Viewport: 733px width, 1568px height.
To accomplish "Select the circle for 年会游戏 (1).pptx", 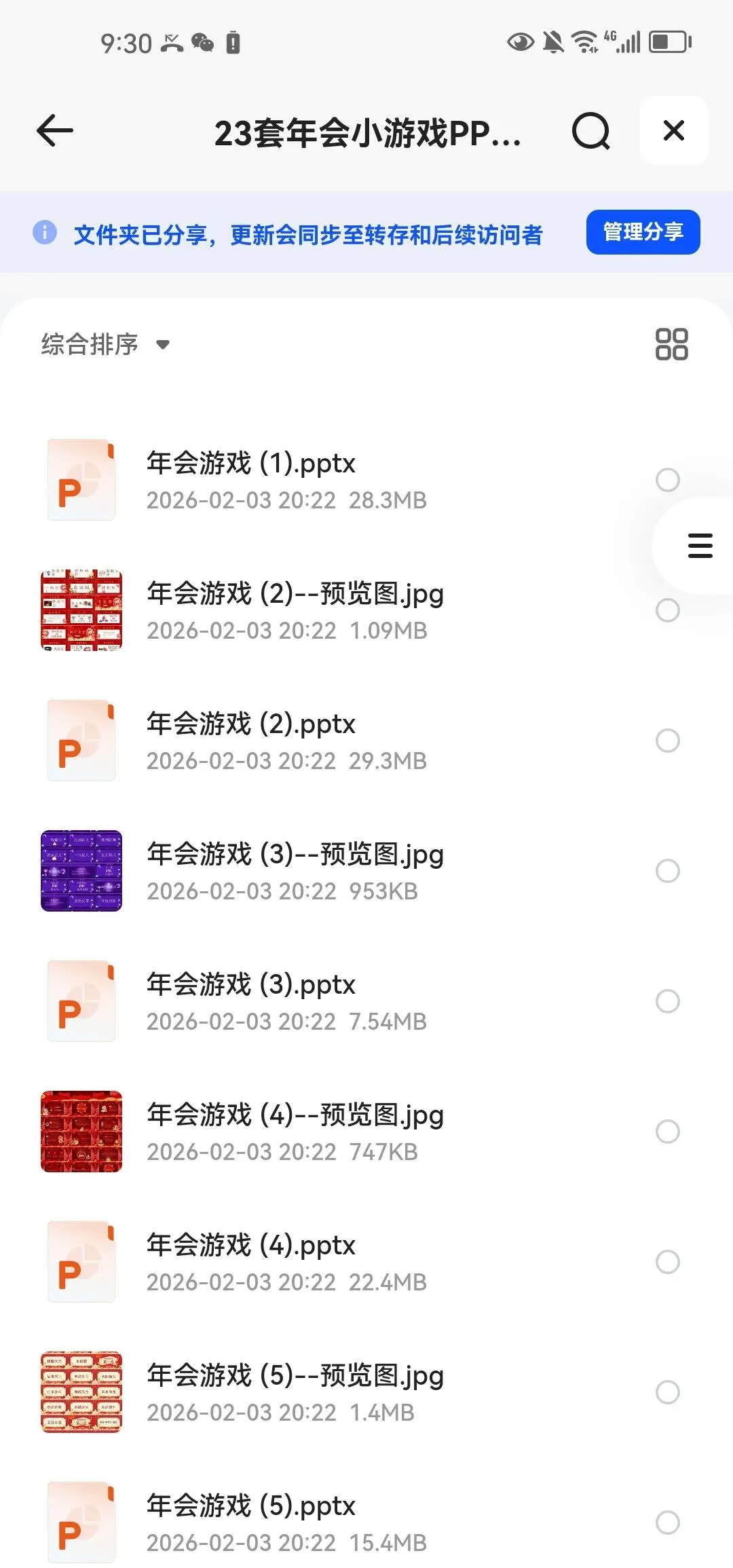I will click(668, 480).
